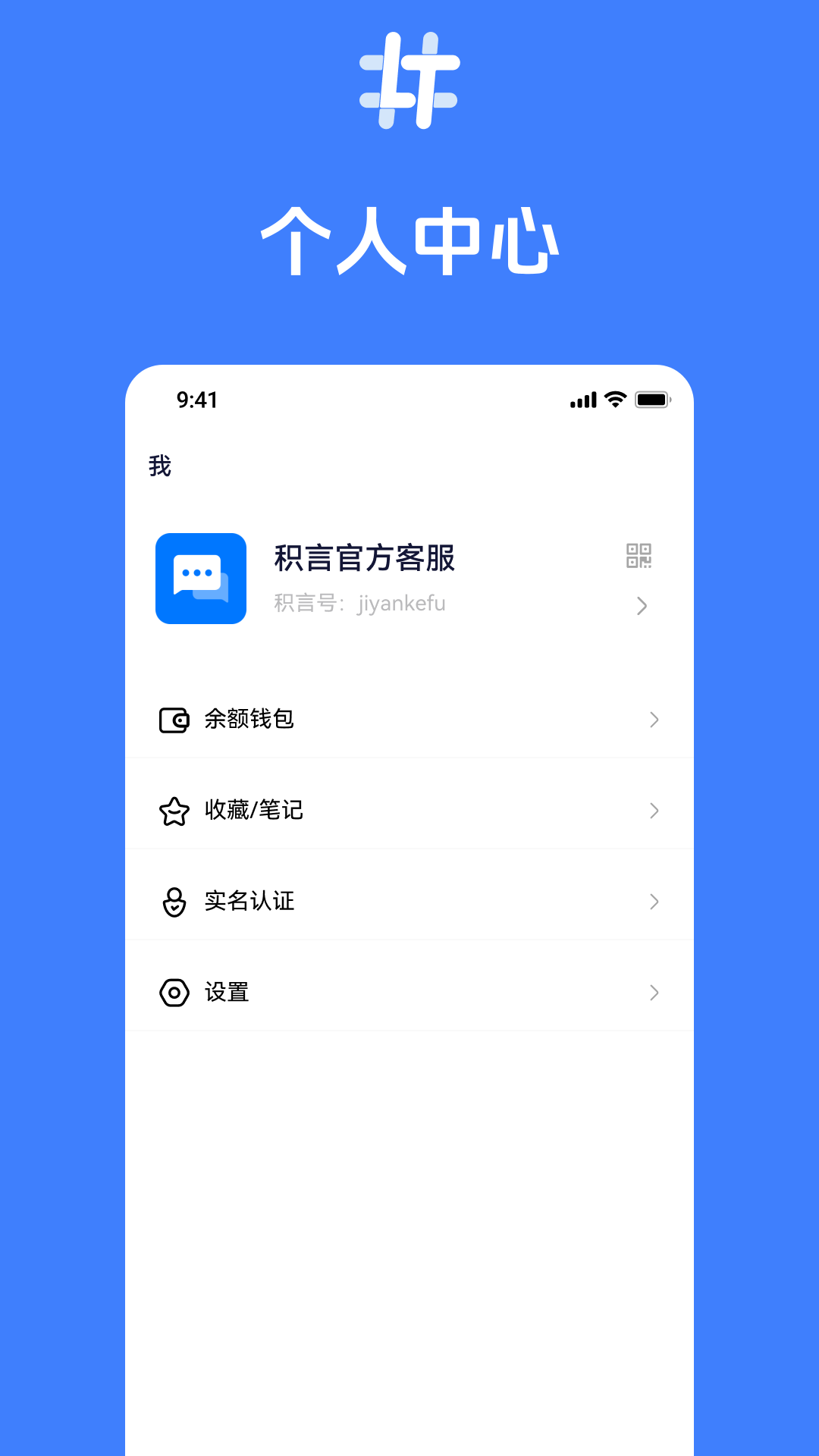Viewport: 819px width, 1456px height.
Task: Tap the 实名认证 verification entry
Action: pos(250,901)
